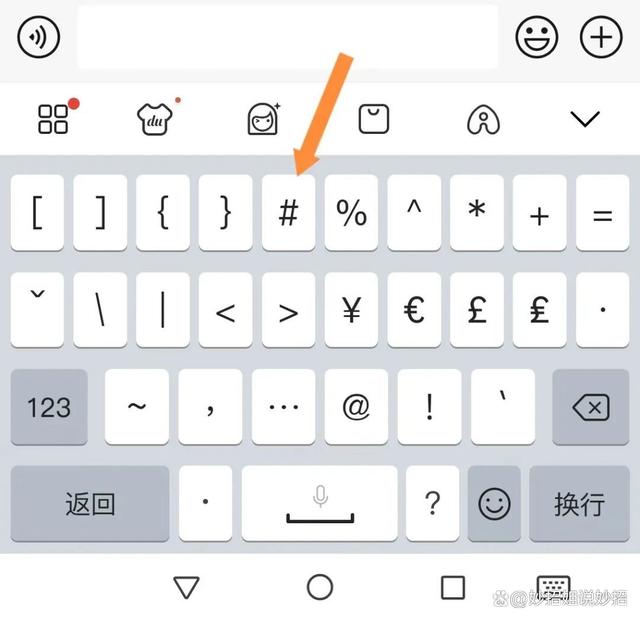Open the plus attachments menu

[601, 38]
